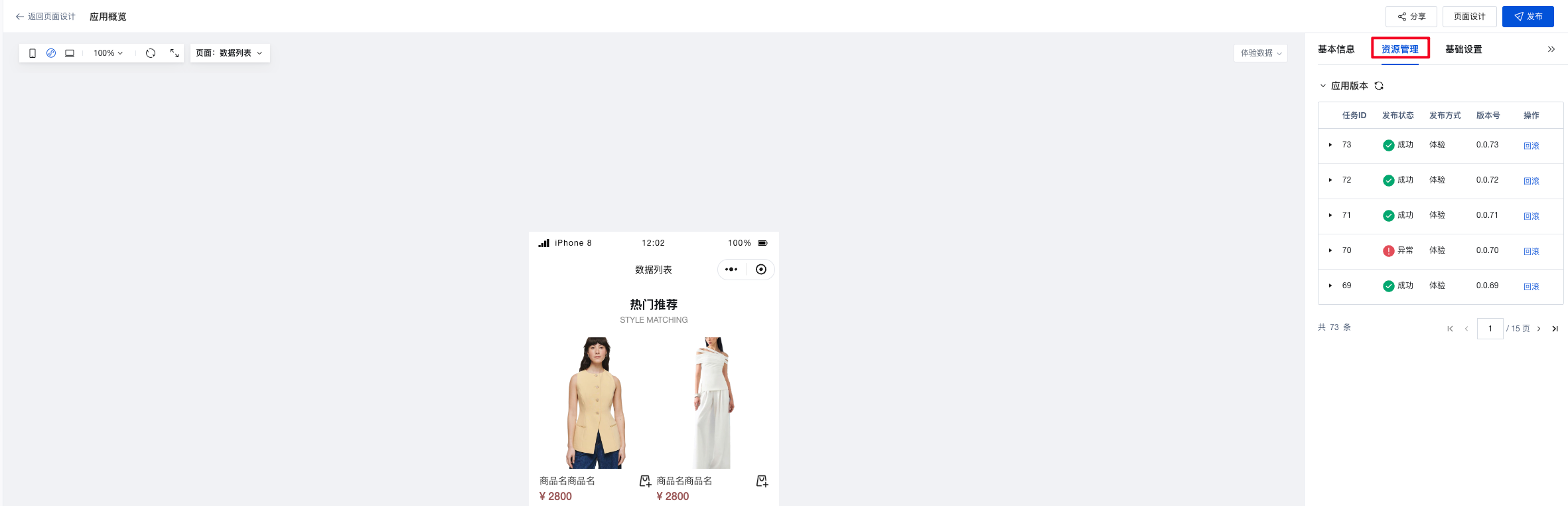Collapse the right side panel
This screenshot has width=1568, height=506.
(1551, 49)
